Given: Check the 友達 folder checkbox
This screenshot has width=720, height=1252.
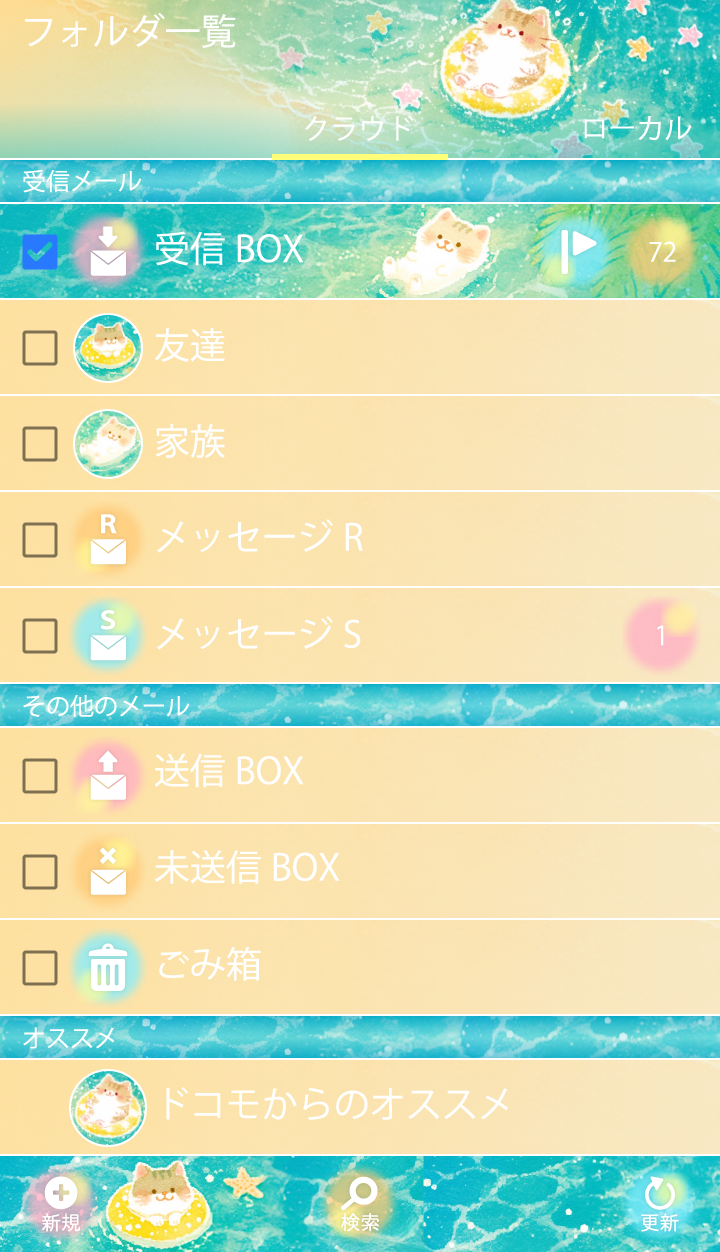Looking at the screenshot, I should pyautogui.click(x=40, y=348).
